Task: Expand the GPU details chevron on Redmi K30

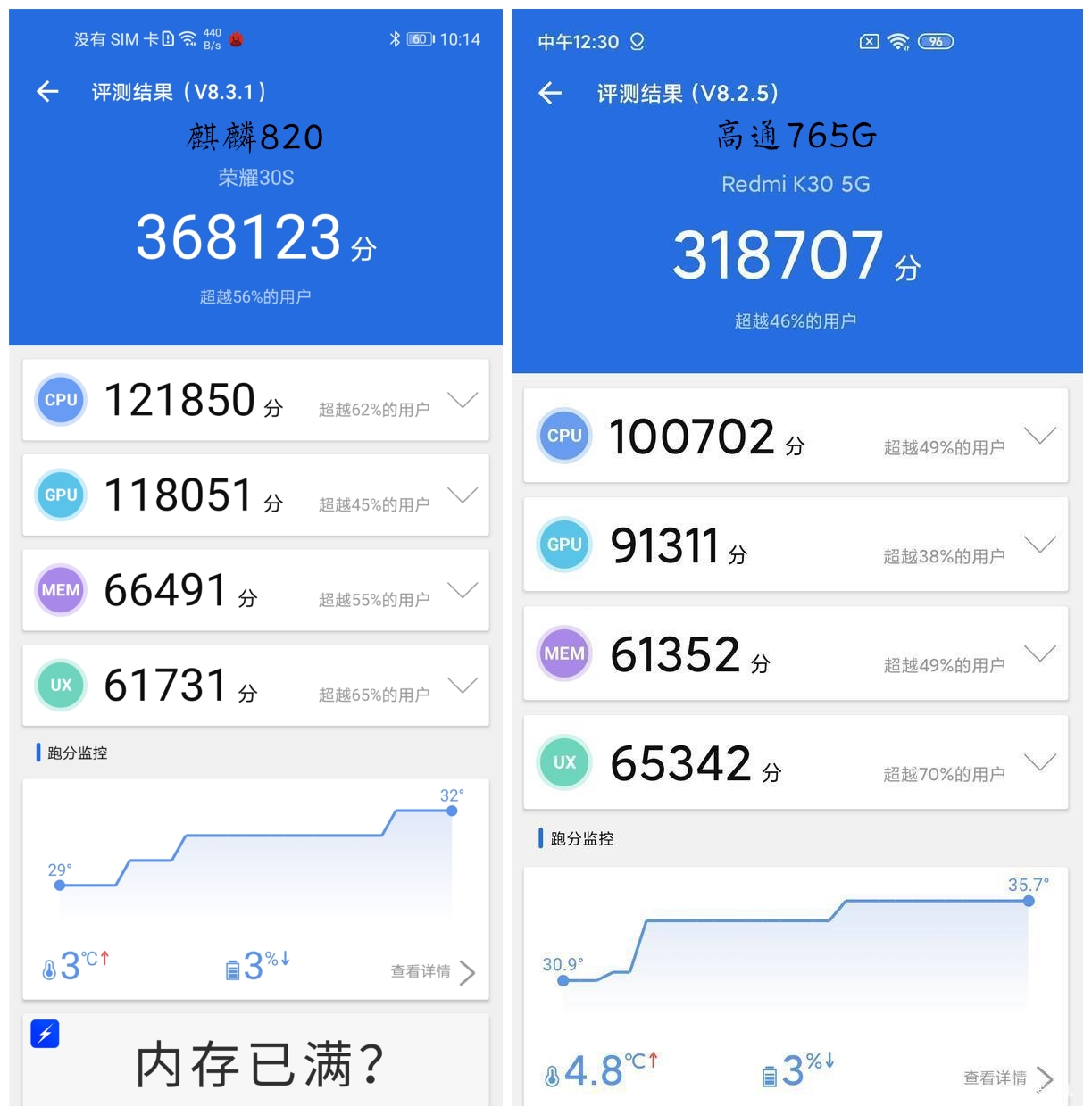Action: (1039, 545)
